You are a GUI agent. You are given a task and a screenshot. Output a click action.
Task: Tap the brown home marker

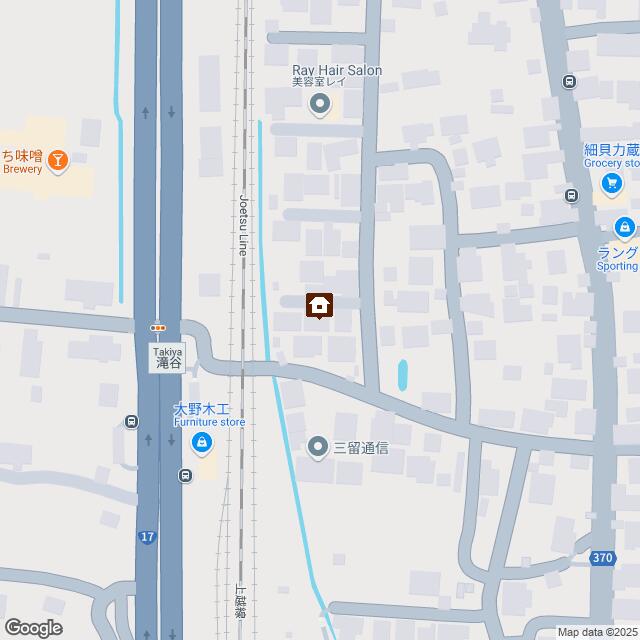tap(319, 305)
